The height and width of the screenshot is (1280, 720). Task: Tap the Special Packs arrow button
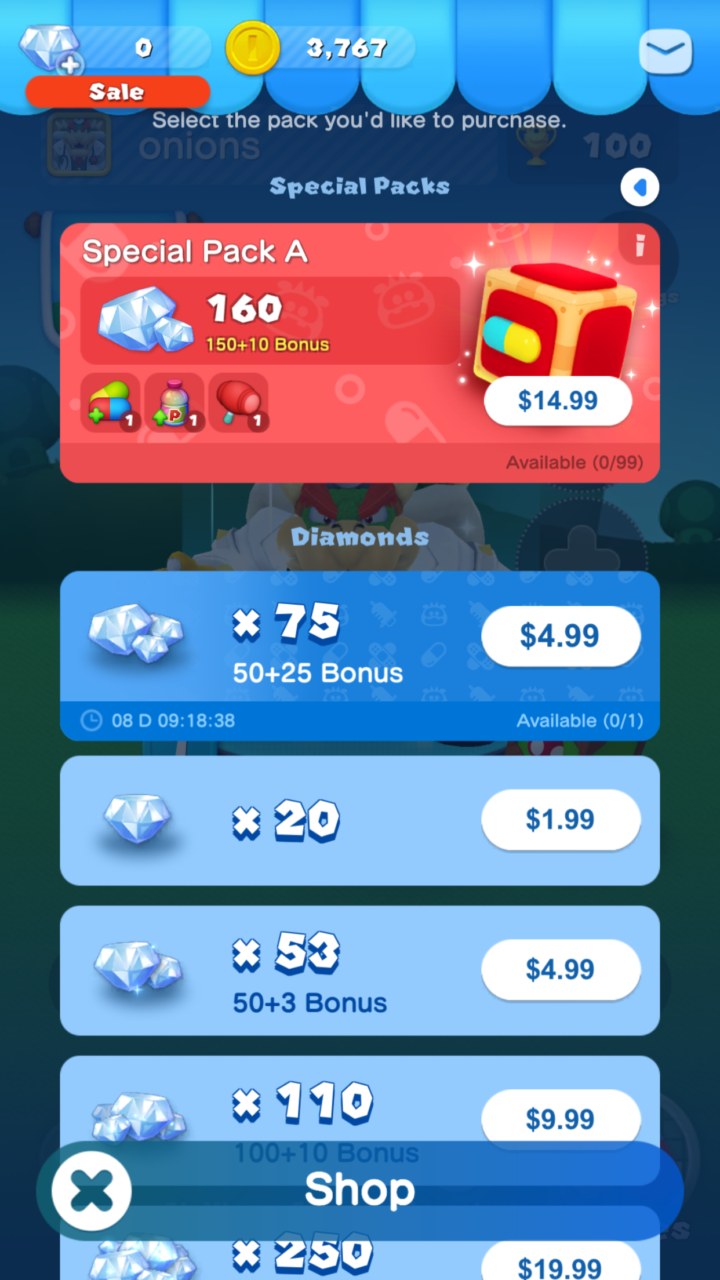tap(640, 187)
